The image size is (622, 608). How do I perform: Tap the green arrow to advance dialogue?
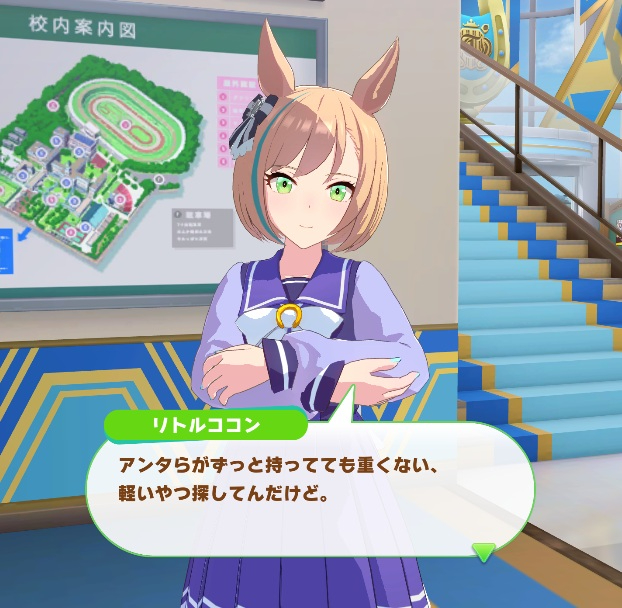[x=484, y=551]
